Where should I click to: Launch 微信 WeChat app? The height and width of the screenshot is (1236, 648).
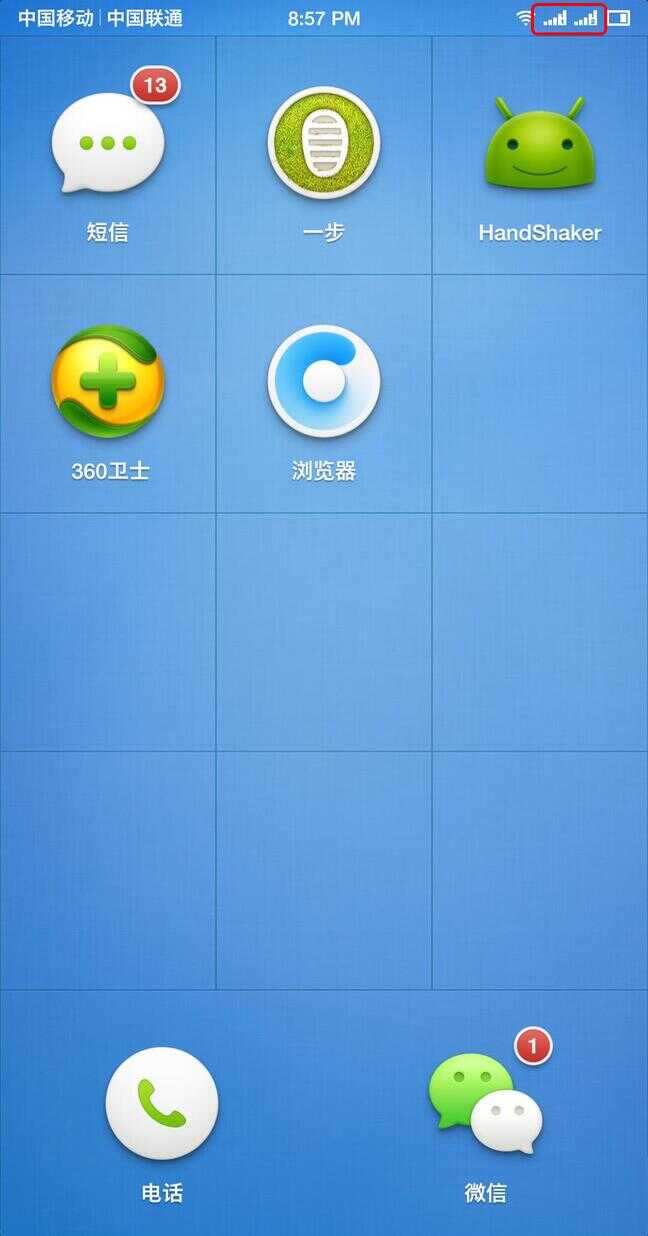pyautogui.click(x=486, y=1103)
